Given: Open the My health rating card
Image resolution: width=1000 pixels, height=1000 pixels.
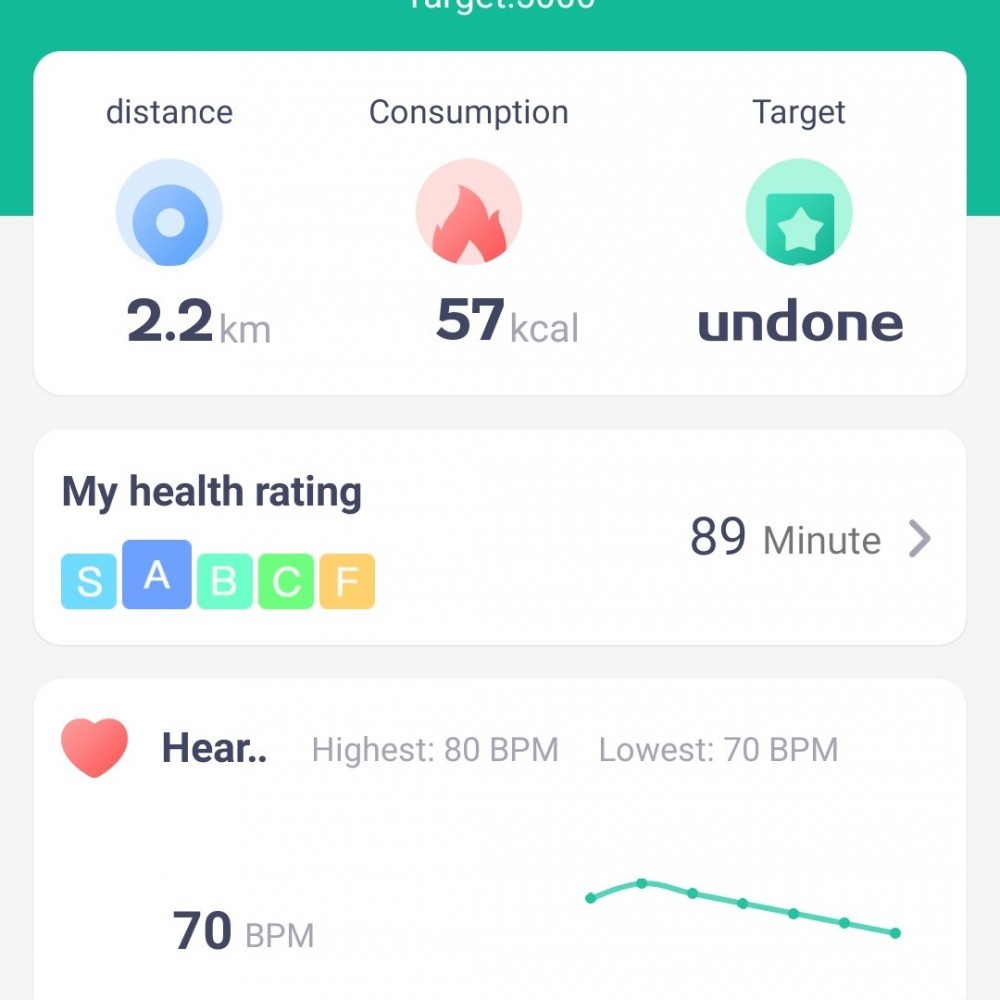Looking at the screenshot, I should point(500,538).
